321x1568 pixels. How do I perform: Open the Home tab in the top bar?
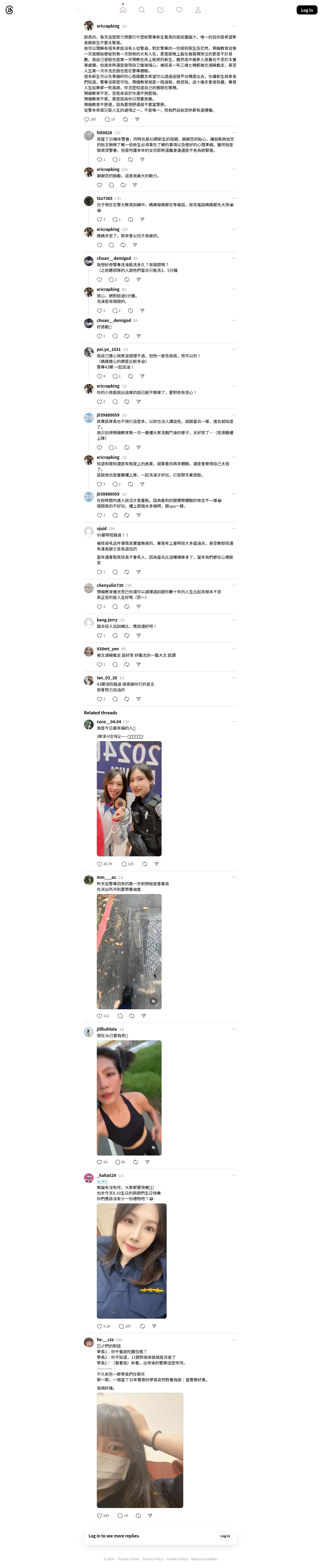[x=123, y=10]
